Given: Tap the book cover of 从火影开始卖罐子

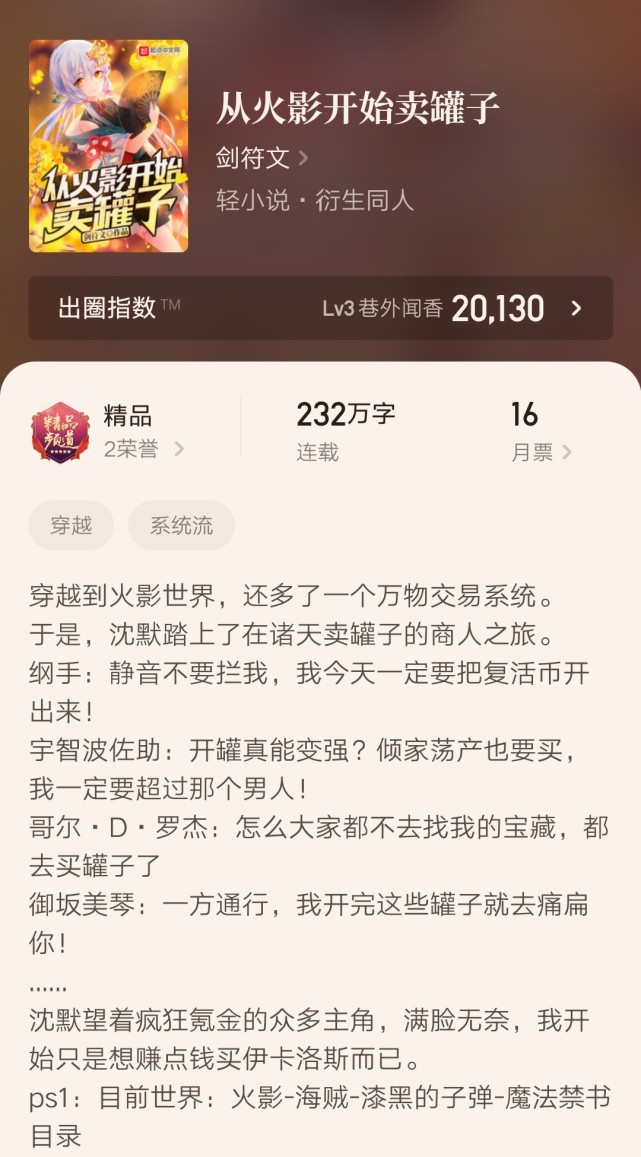Looking at the screenshot, I should 108,146.
